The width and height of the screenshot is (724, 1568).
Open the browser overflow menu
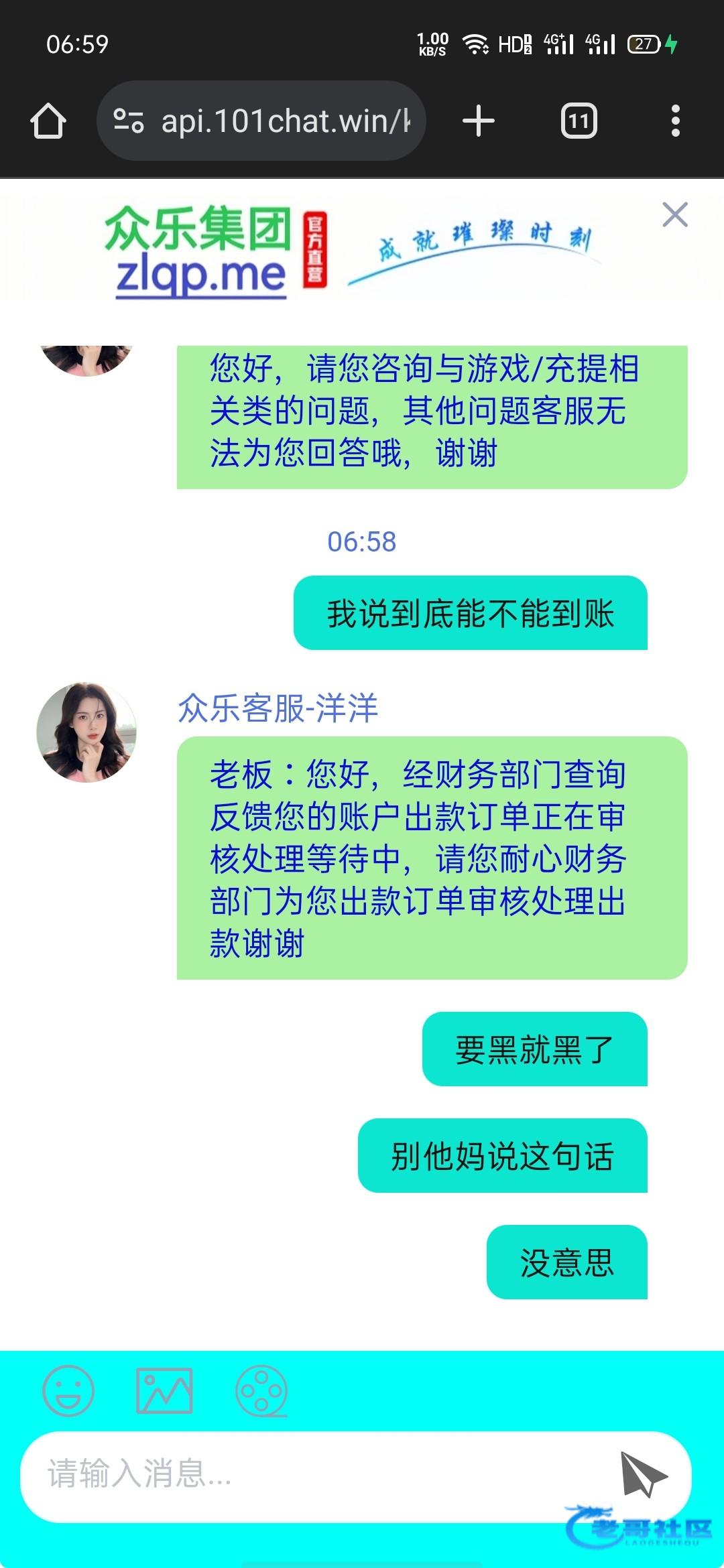coord(675,121)
